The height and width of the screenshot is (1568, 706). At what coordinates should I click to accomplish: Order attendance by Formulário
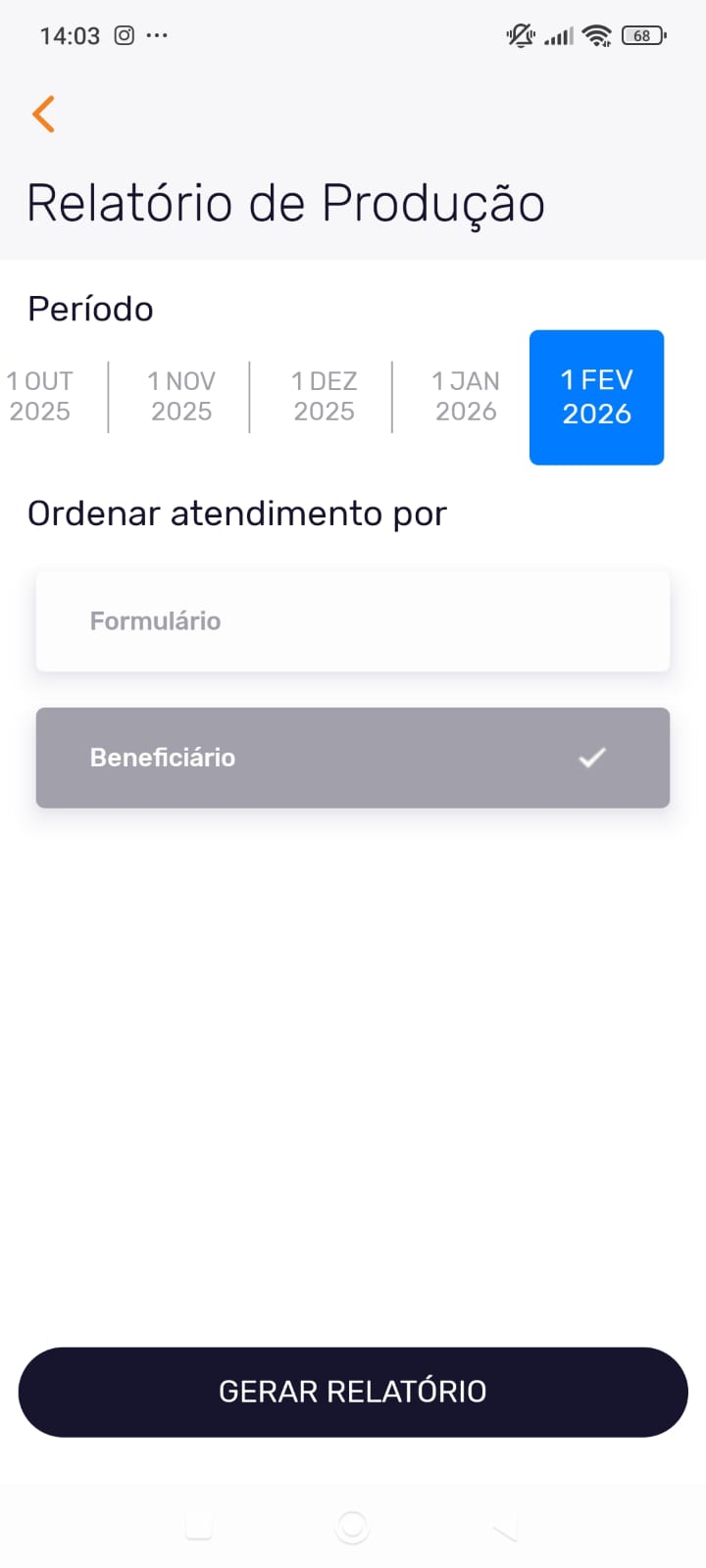click(x=353, y=621)
